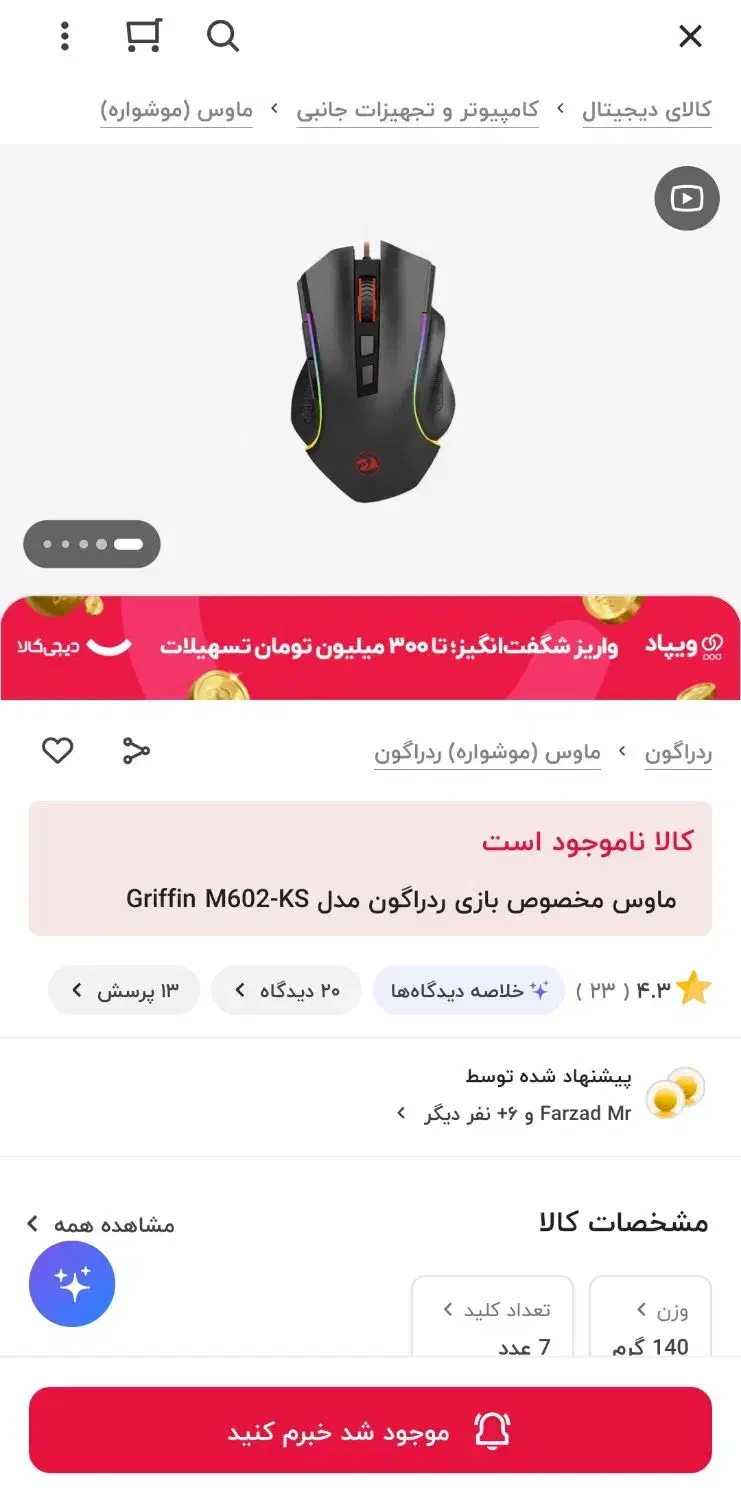The width and height of the screenshot is (741, 1500).
Task: Open the purple AI sparkle assistant button
Action: pos(71,1284)
